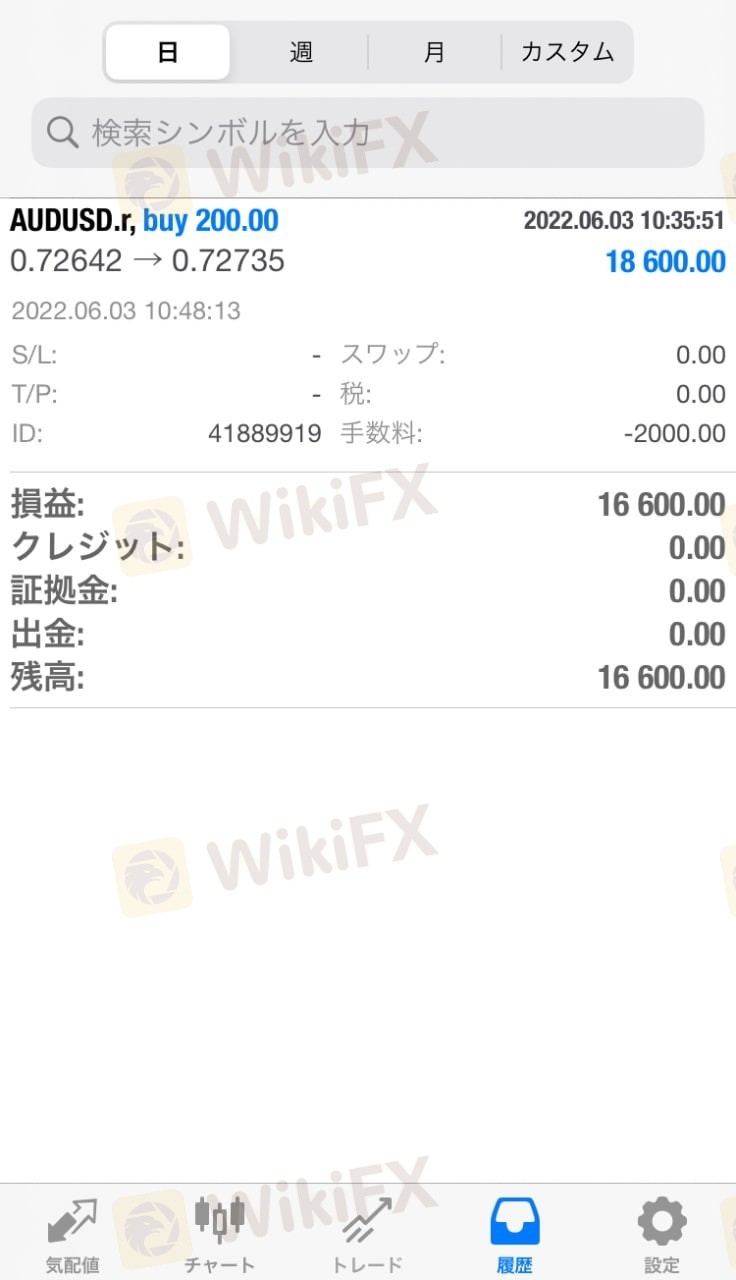This screenshot has height=1280, width=736.
Task: Switch to the トレード trade tab
Action: tap(367, 1235)
